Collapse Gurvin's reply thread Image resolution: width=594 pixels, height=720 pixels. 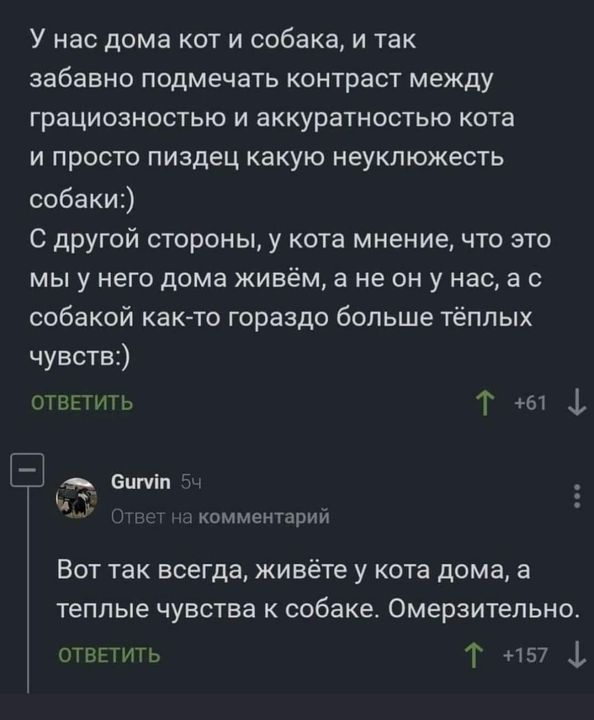click(x=27, y=470)
